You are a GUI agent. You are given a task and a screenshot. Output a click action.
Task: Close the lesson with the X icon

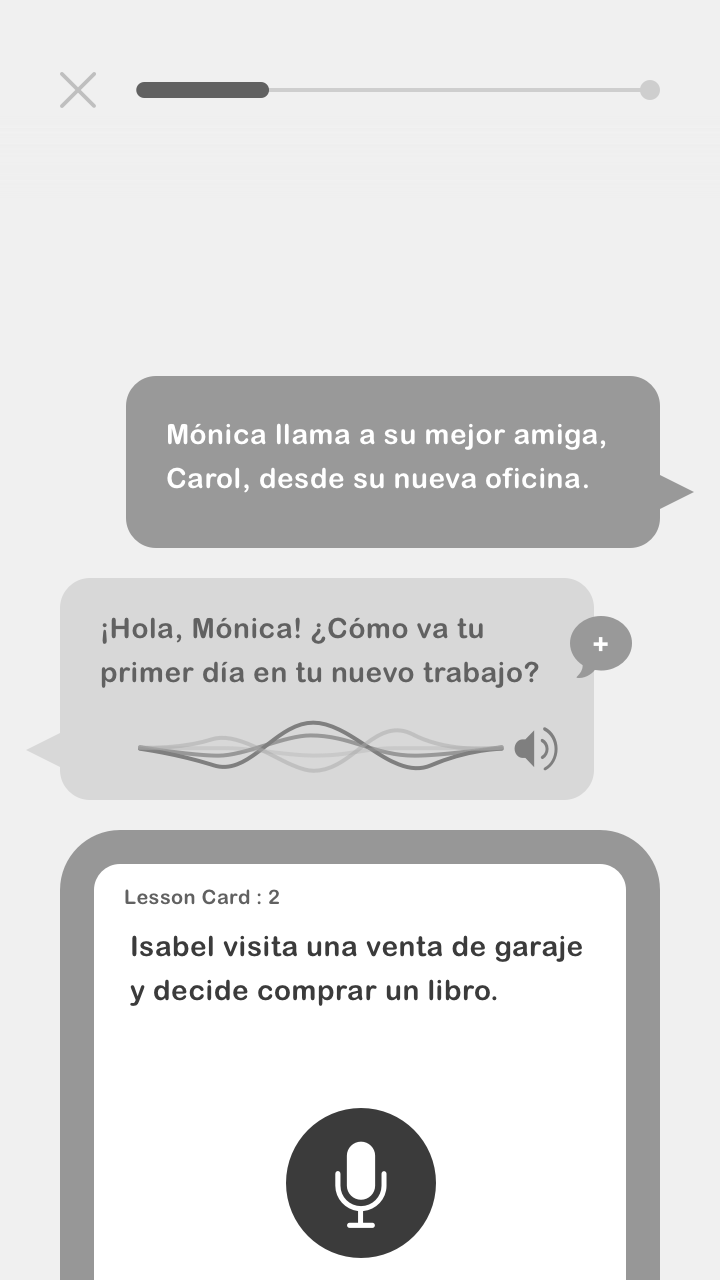pos(78,90)
